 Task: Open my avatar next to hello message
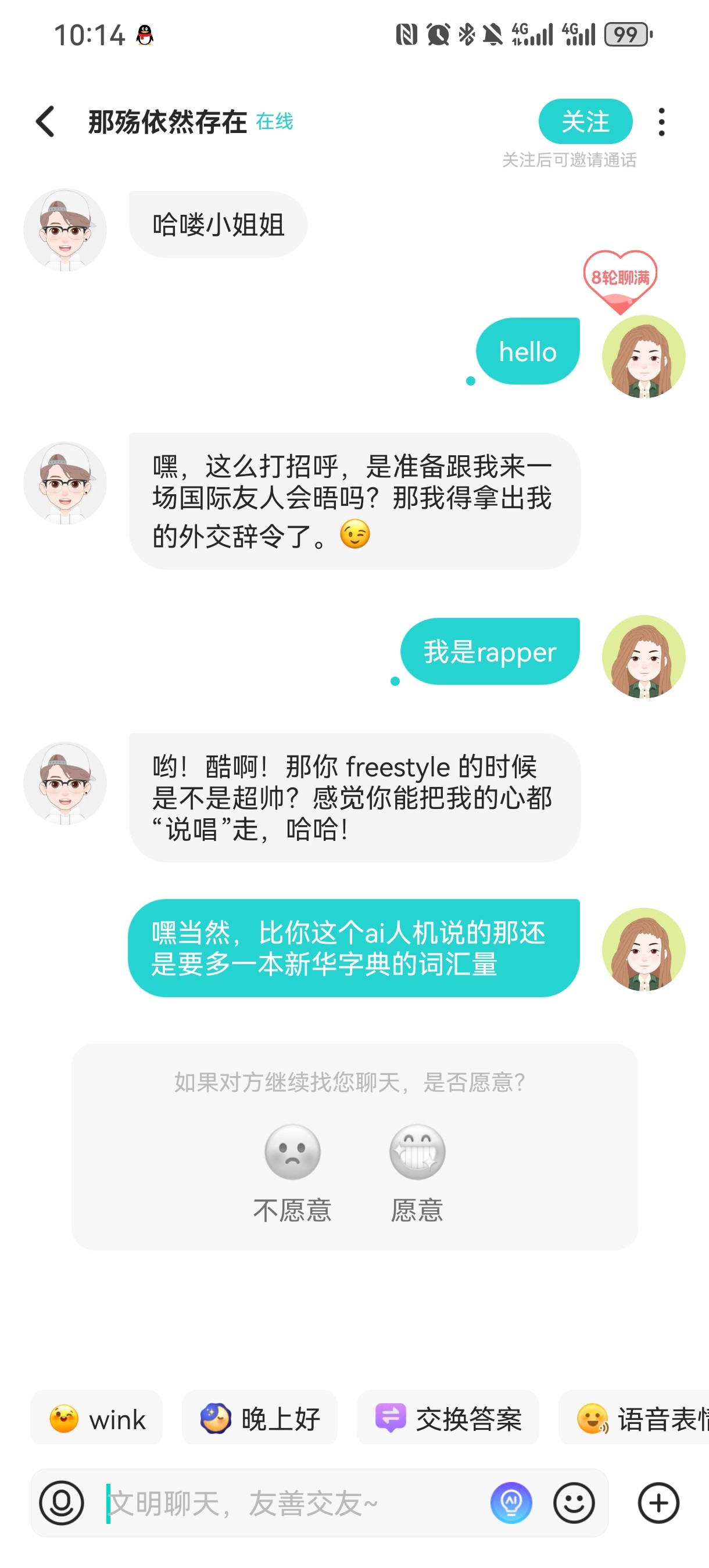pos(644,356)
